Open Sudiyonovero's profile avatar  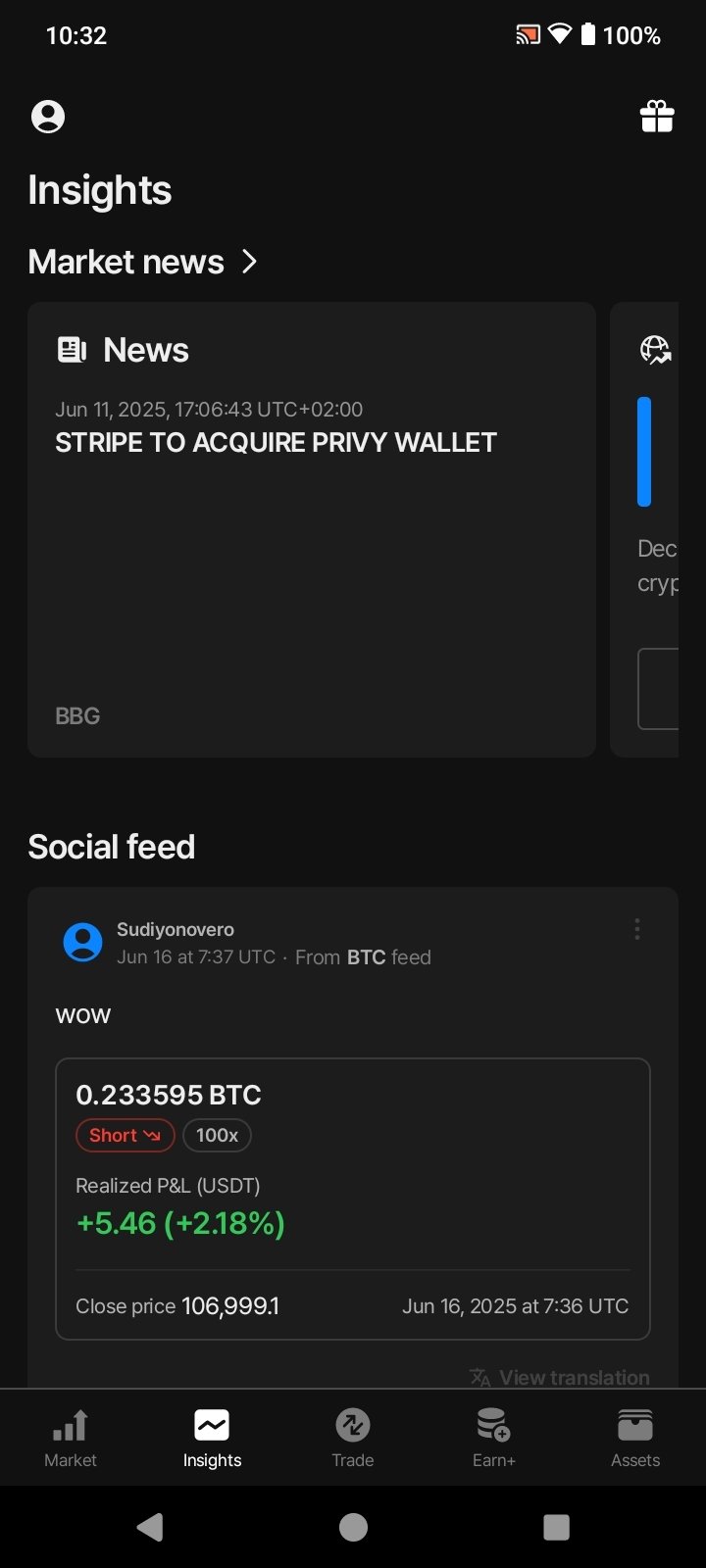click(82, 943)
